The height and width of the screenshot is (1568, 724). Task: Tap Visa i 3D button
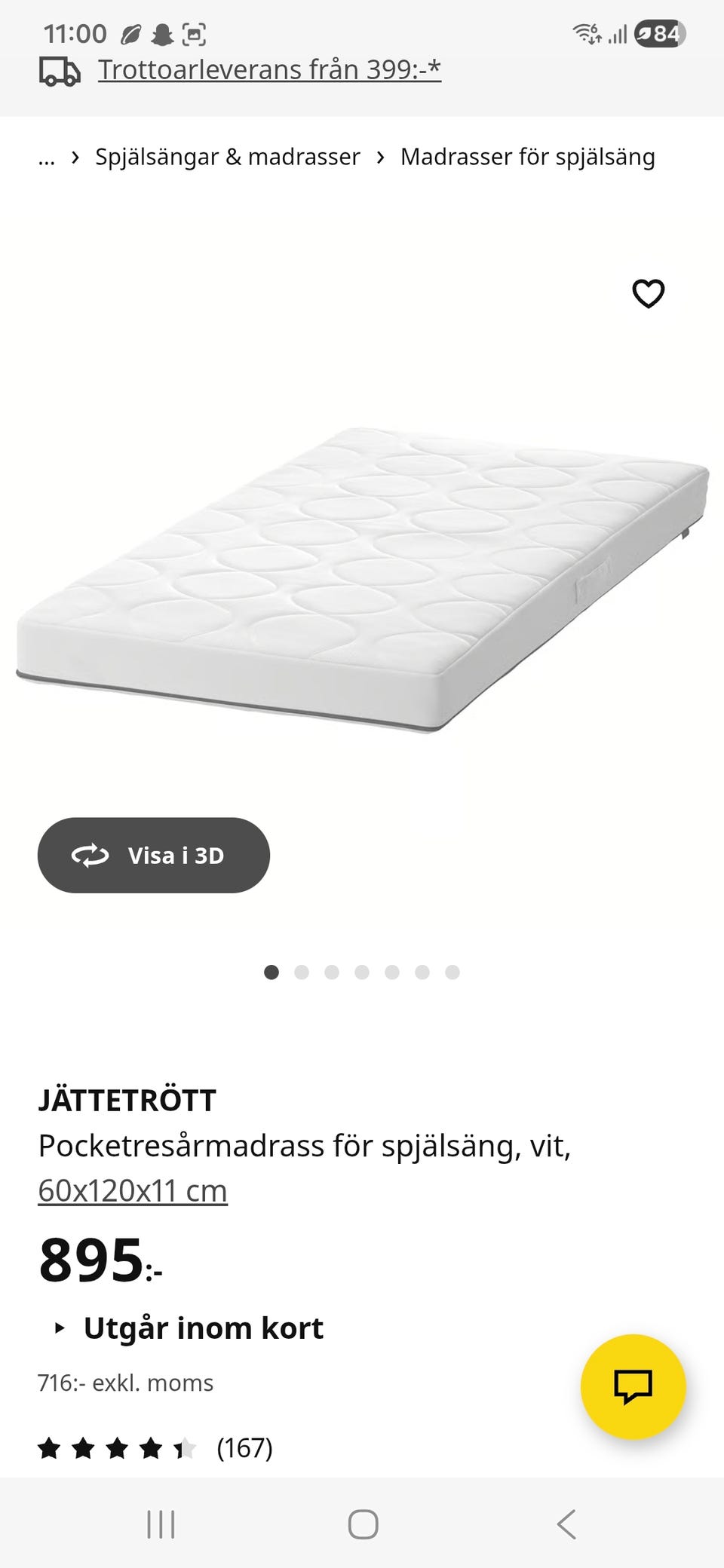[x=154, y=856]
